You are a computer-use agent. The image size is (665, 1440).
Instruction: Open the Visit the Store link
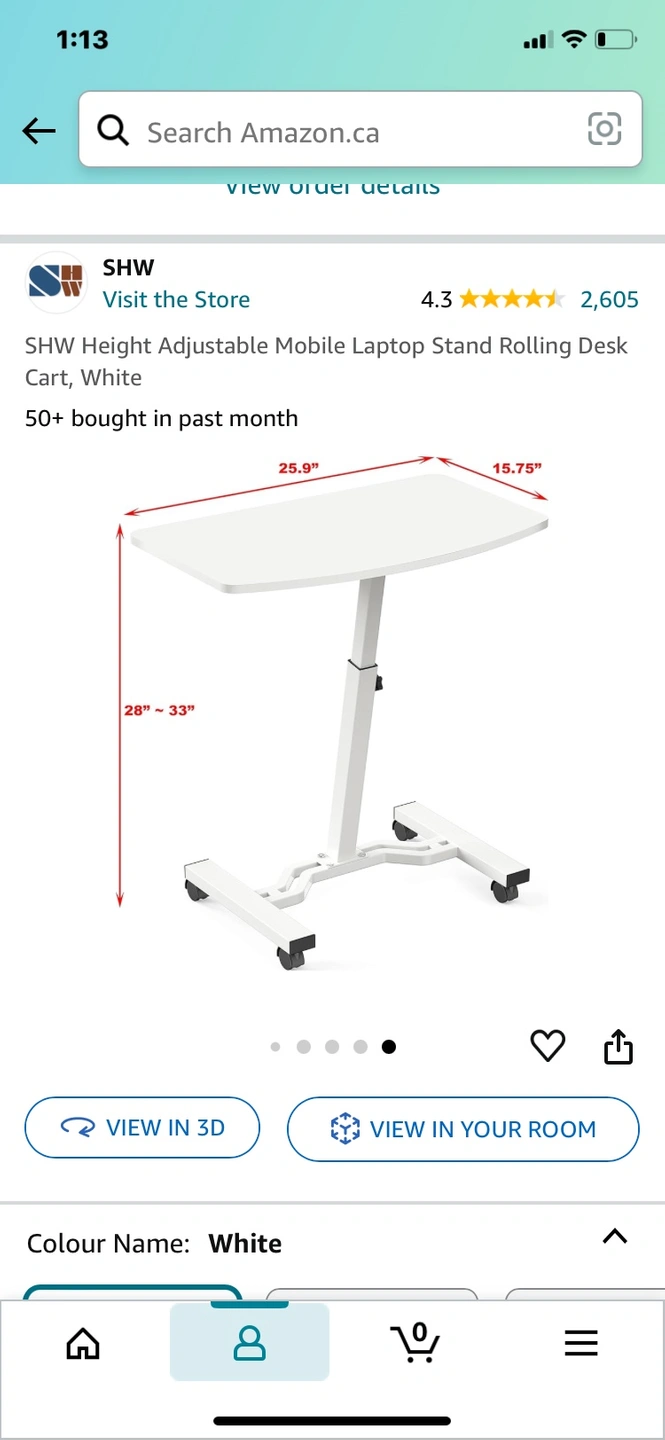pos(176,299)
